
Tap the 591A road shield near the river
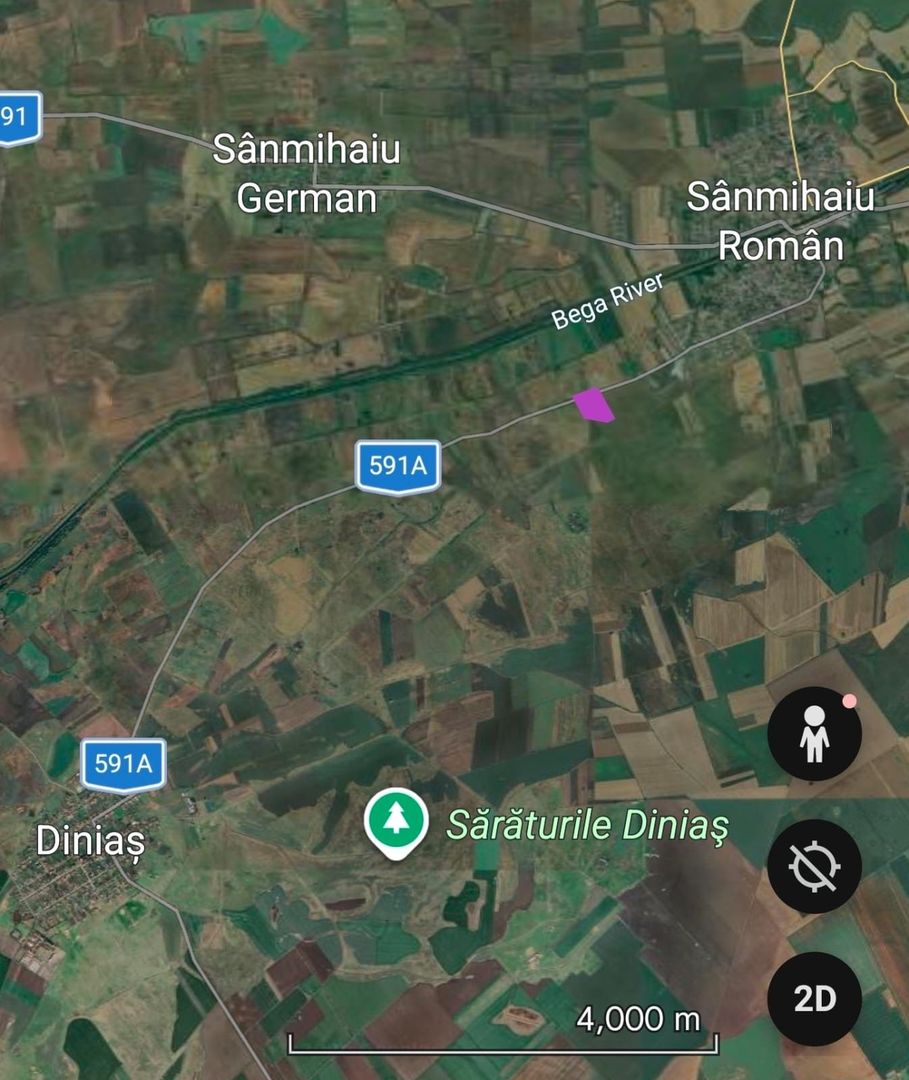pyautogui.click(x=399, y=463)
